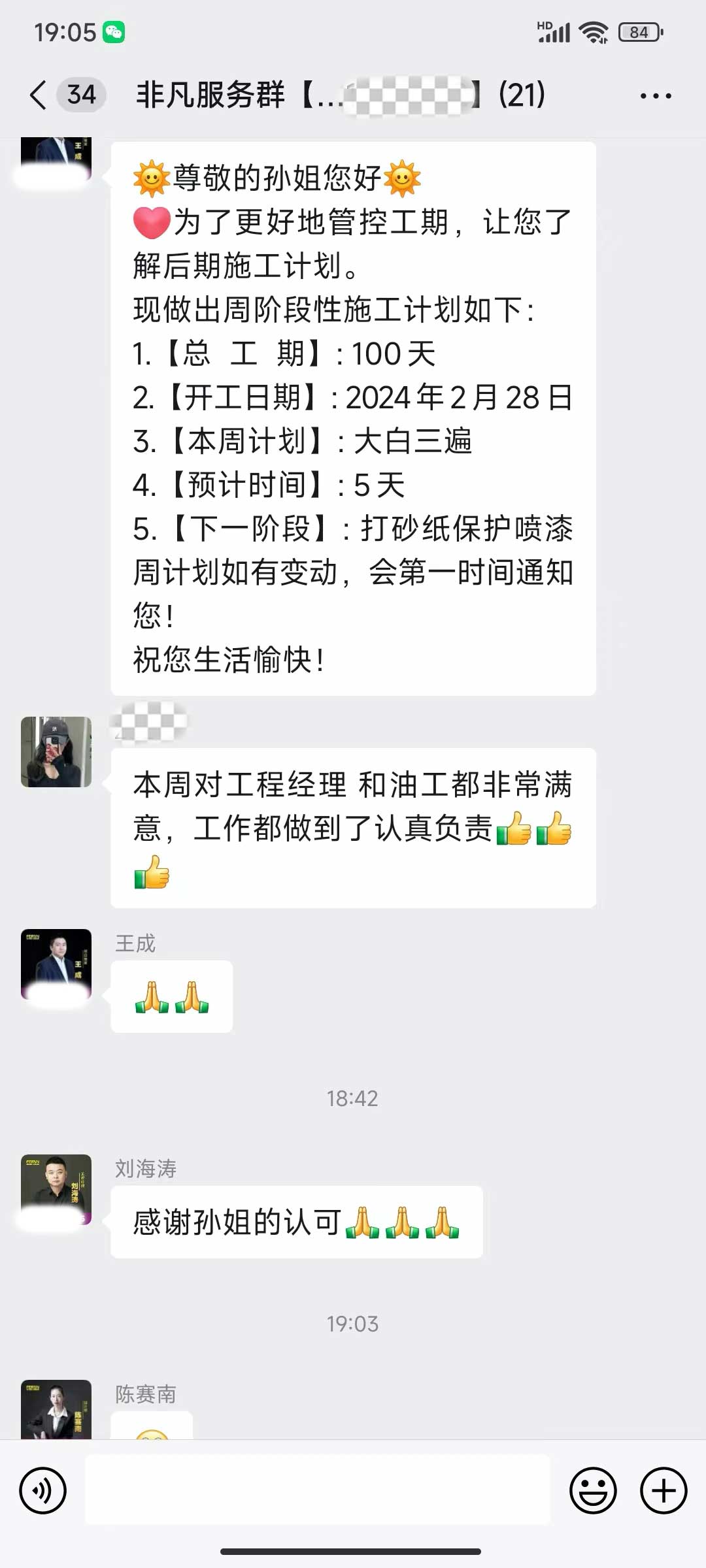View 刘海涛's profile avatar
The image size is (706, 1568).
(56, 1189)
